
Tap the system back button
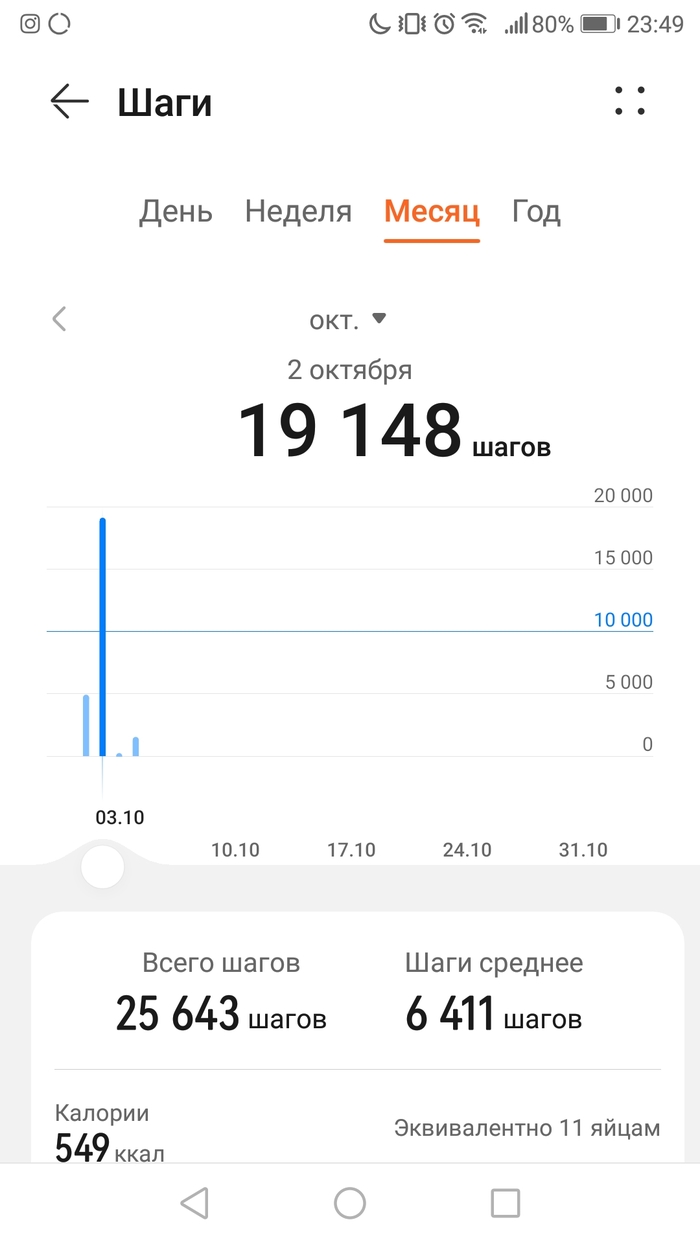(194, 1203)
